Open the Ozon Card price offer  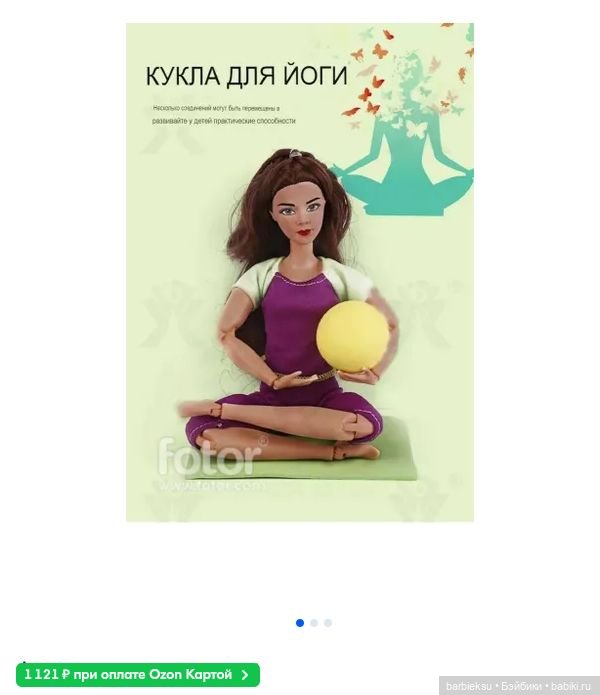(x=138, y=675)
